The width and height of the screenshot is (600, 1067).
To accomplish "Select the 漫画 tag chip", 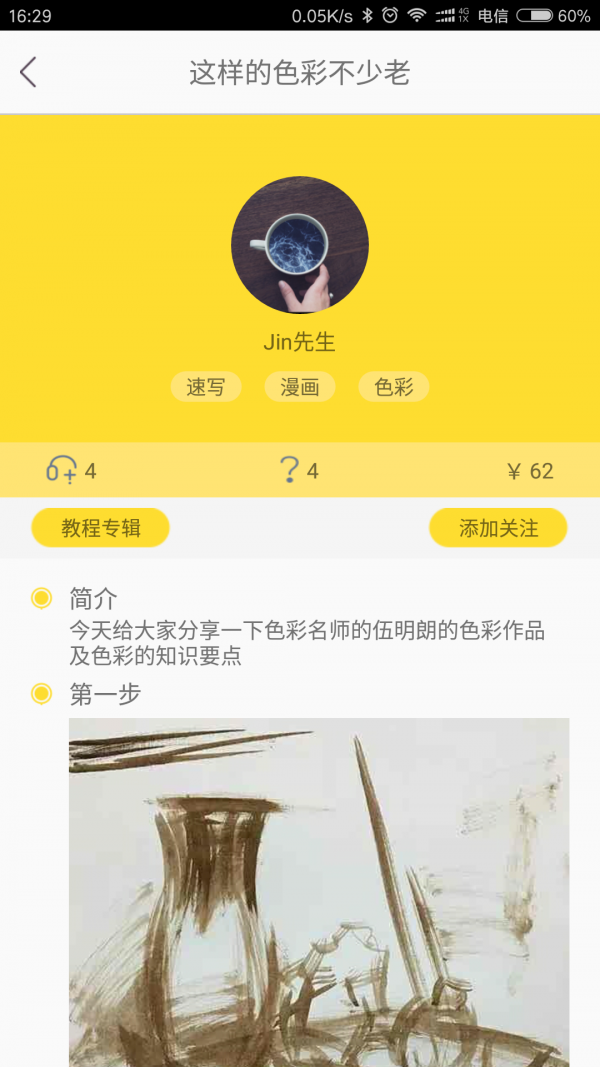I will click(300, 387).
